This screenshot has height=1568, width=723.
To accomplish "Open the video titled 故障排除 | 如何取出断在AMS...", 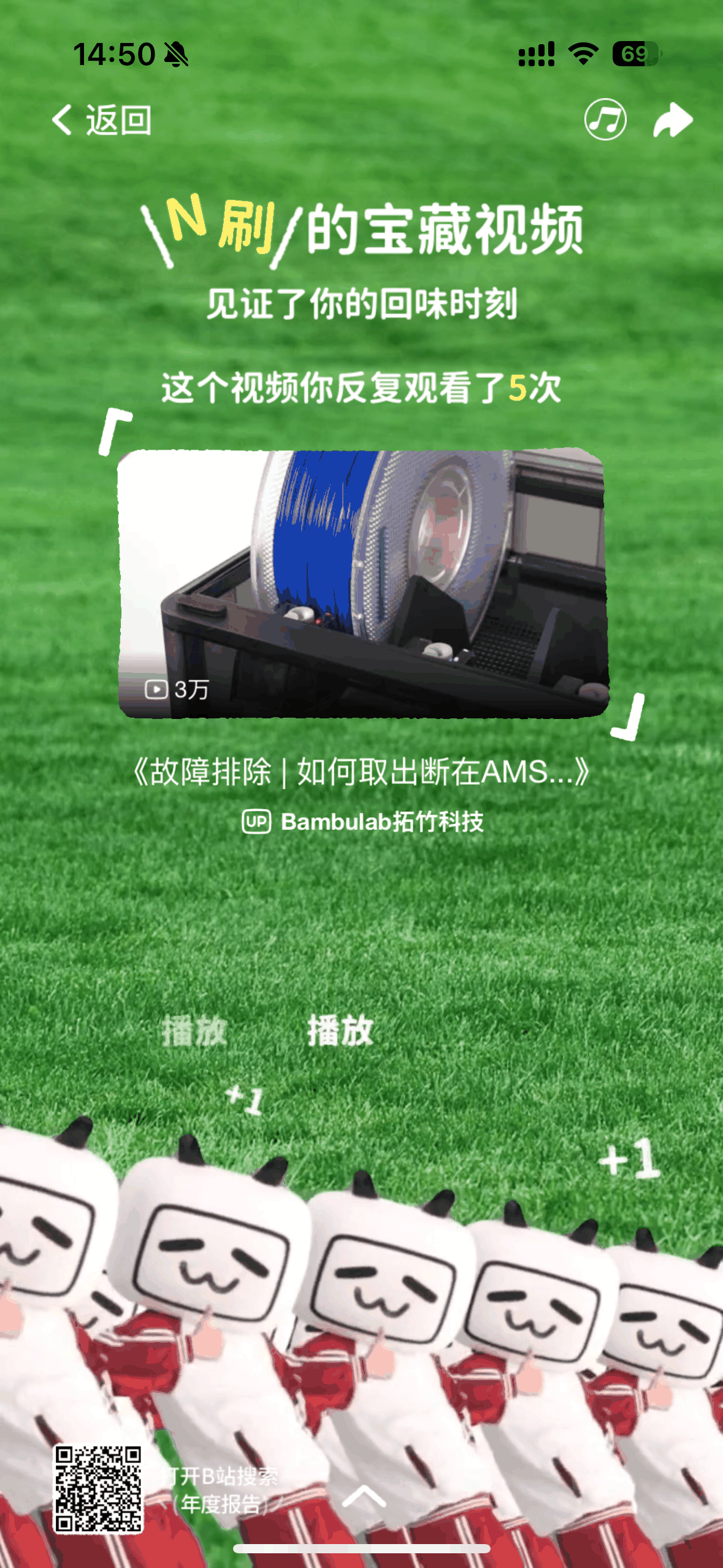I will tap(362, 772).
